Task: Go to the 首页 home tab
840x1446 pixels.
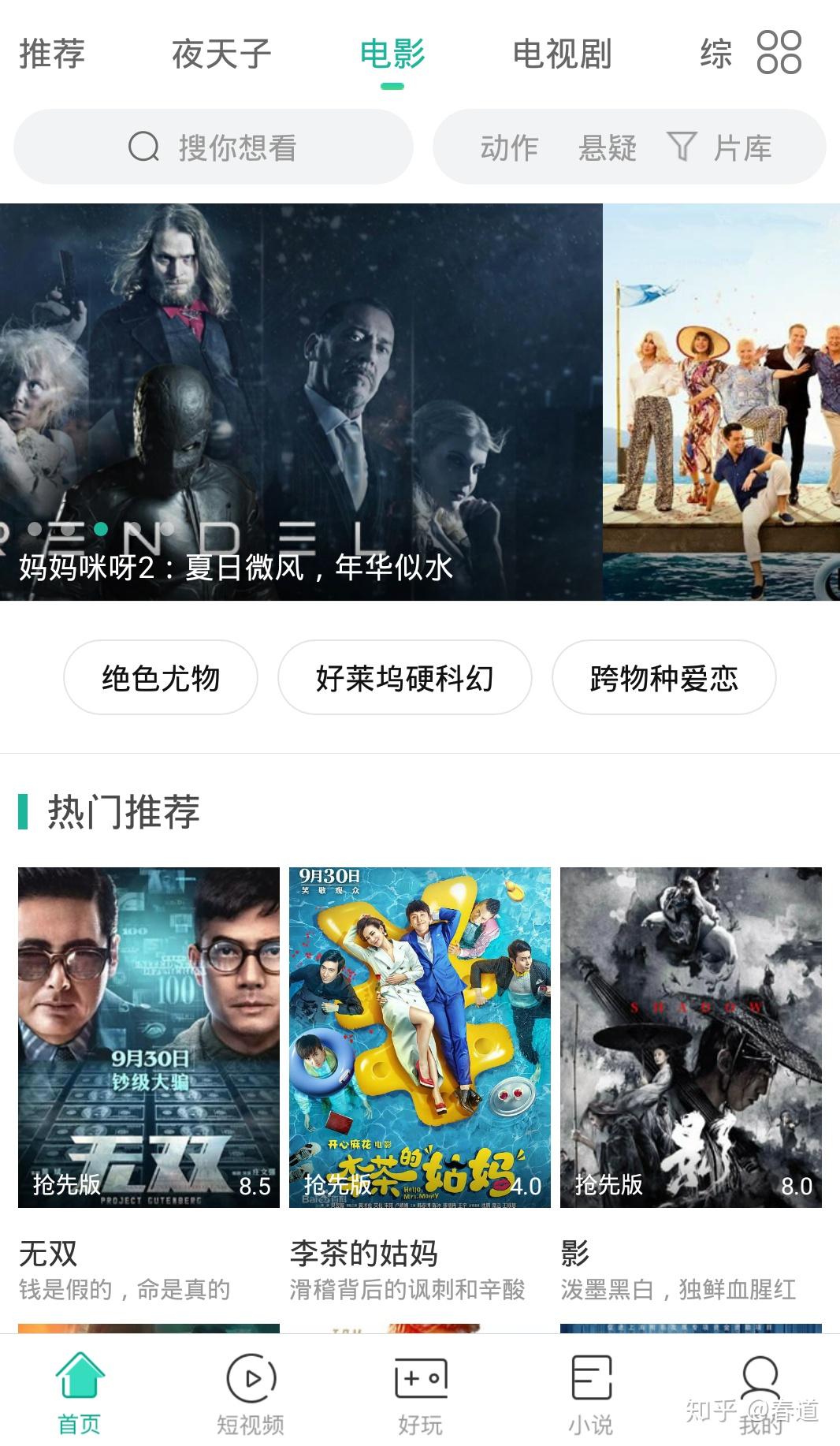Action: tap(80, 1392)
